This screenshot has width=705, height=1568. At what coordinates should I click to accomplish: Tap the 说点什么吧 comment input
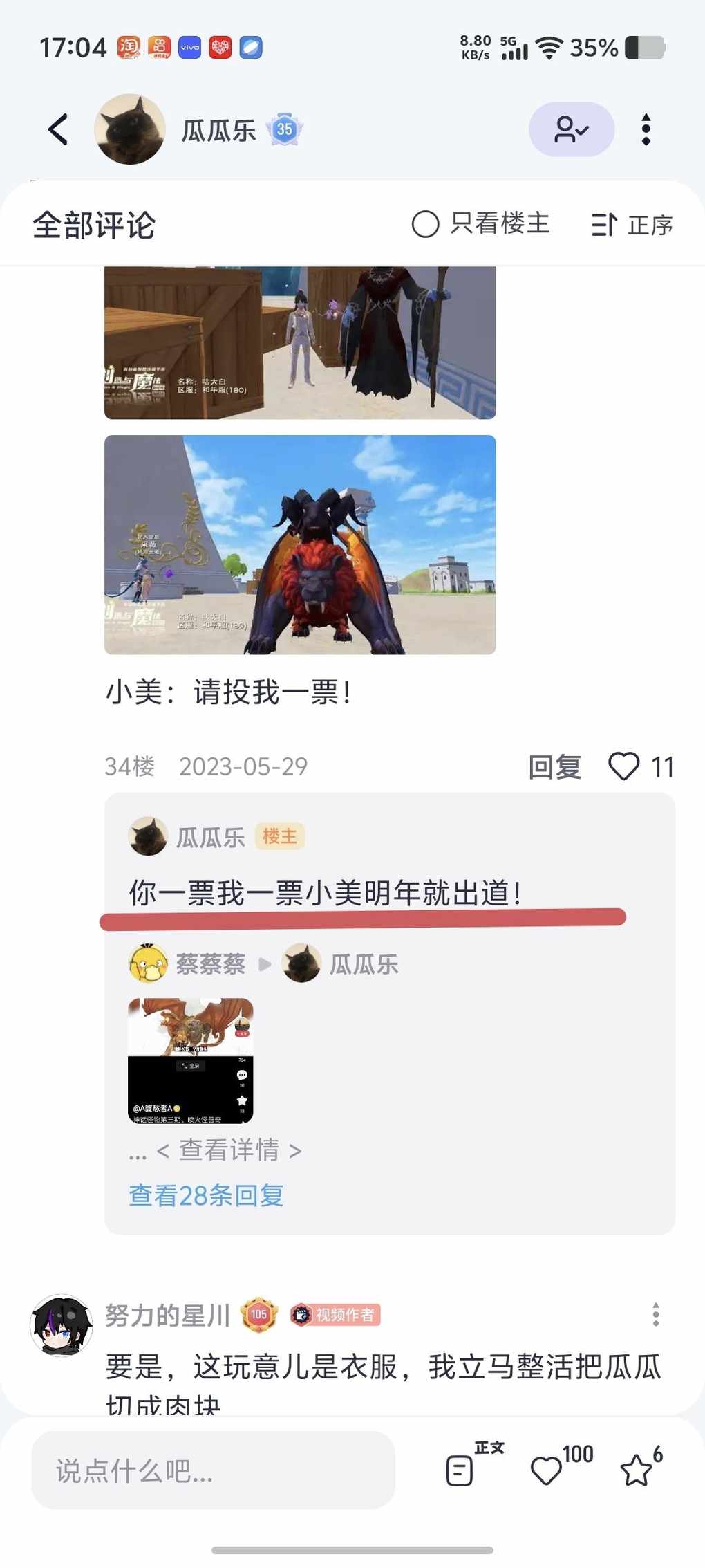[x=213, y=1470]
